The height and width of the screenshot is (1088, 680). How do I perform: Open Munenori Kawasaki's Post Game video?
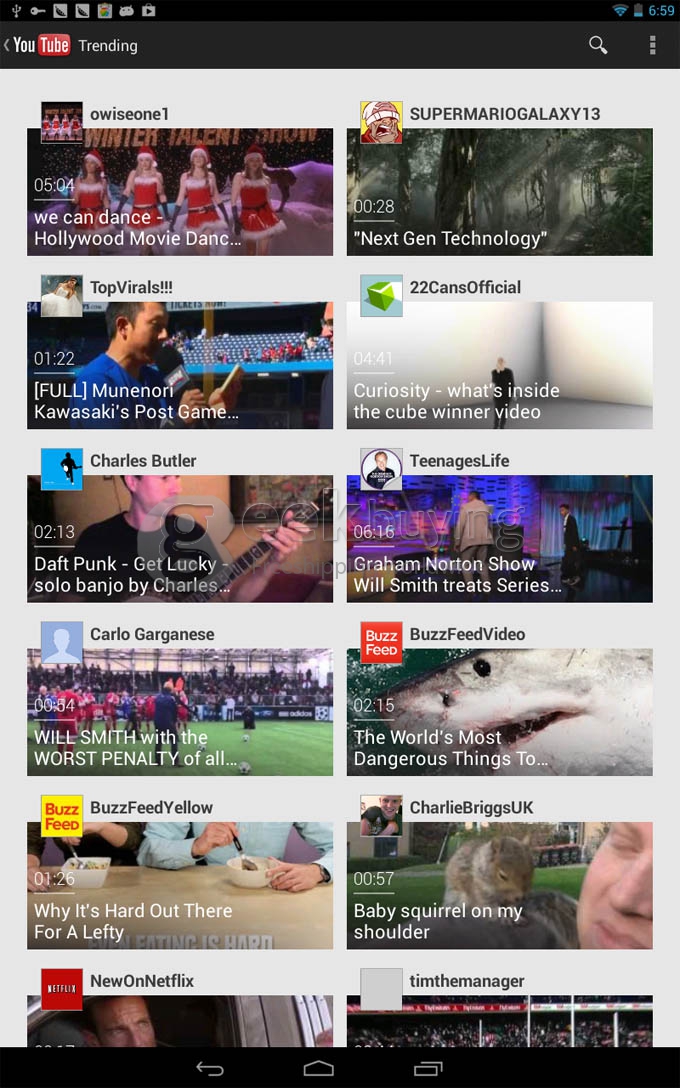(x=180, y=365)
